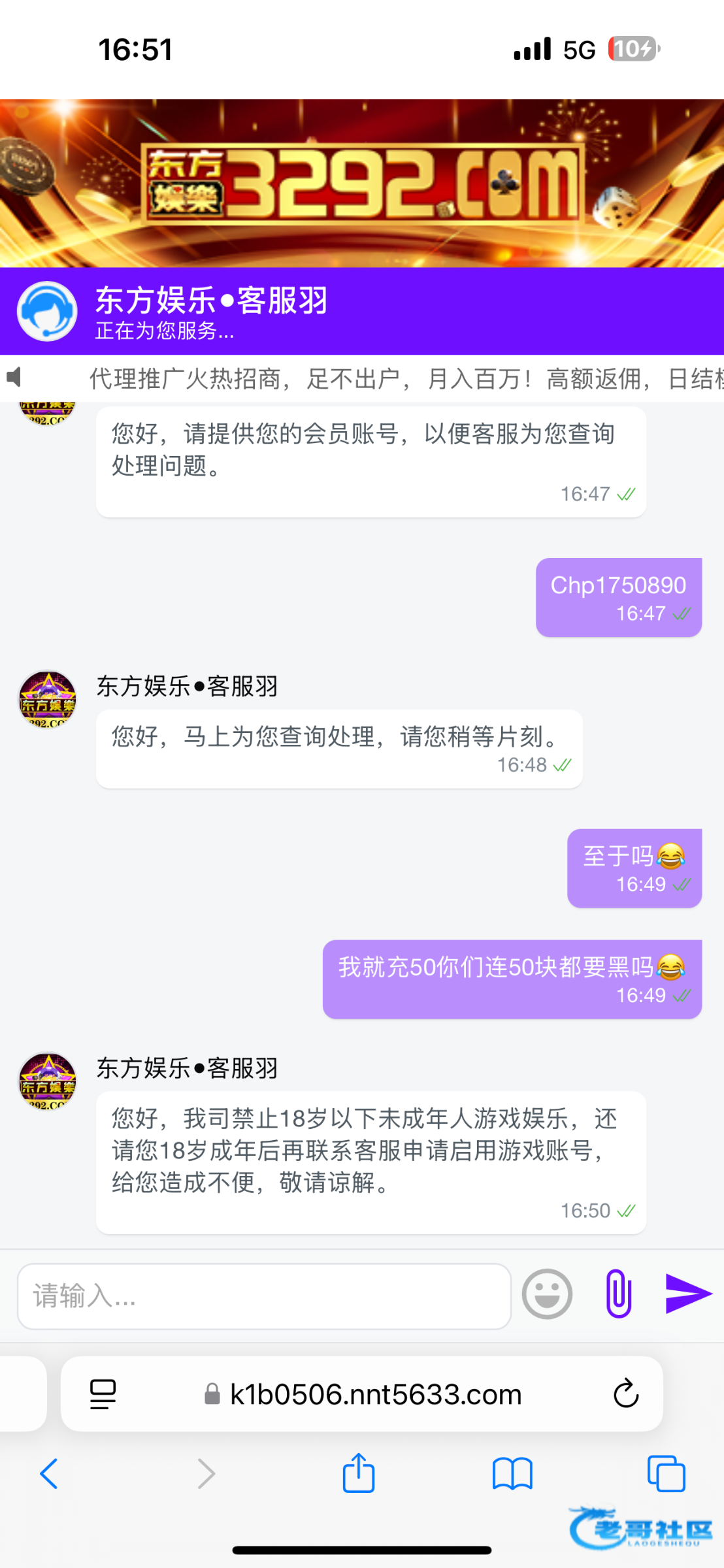The height and width of the screenshot is (1568, 724).
Task: Open the Safari page menu icon
Action: [103, 1394]
